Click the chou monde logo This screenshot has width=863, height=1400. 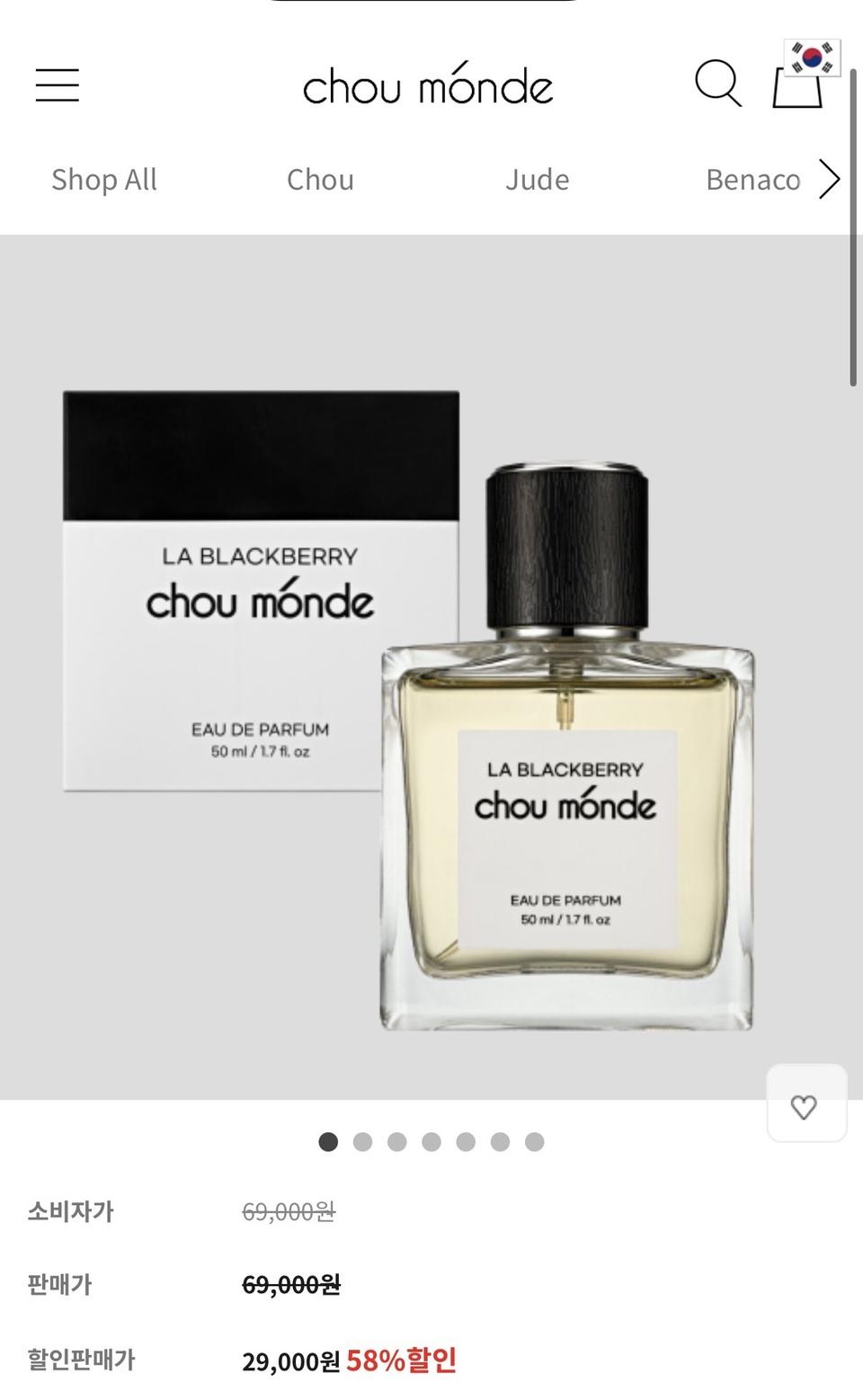[x=429, y=85]
